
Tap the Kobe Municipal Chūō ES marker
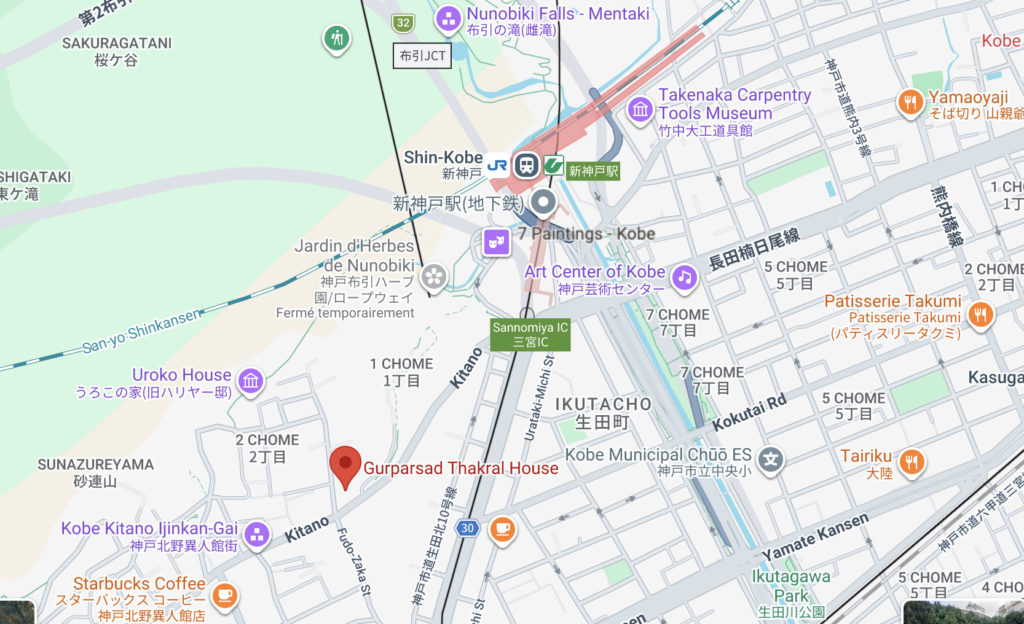[x=769, y=460]
